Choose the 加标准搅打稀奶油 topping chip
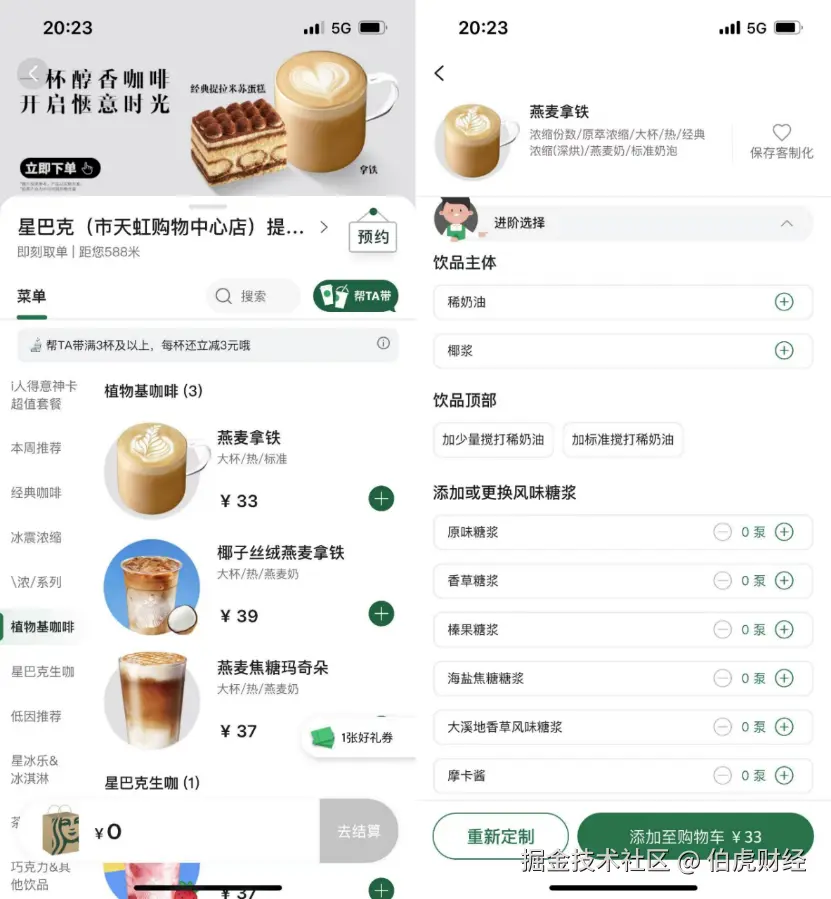This screenshot has height=899, width=831. (622, 439)
